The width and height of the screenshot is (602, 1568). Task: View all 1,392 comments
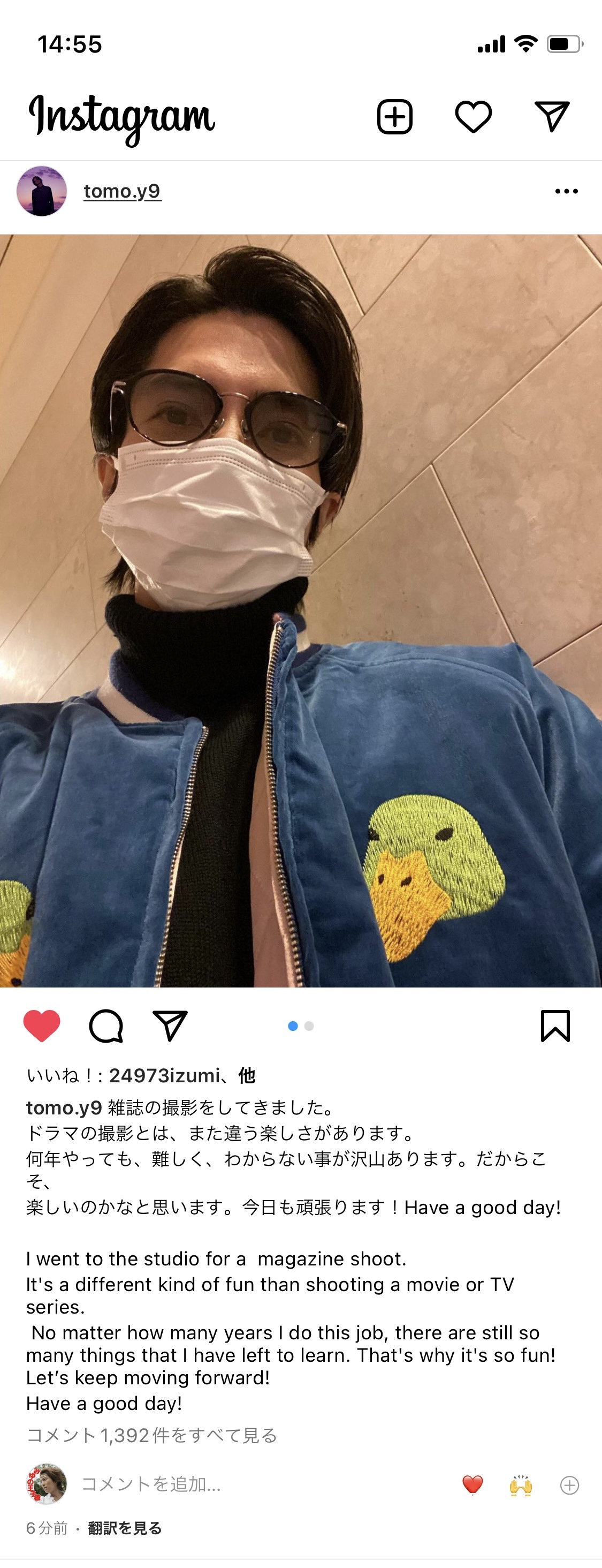point(152,1435)
